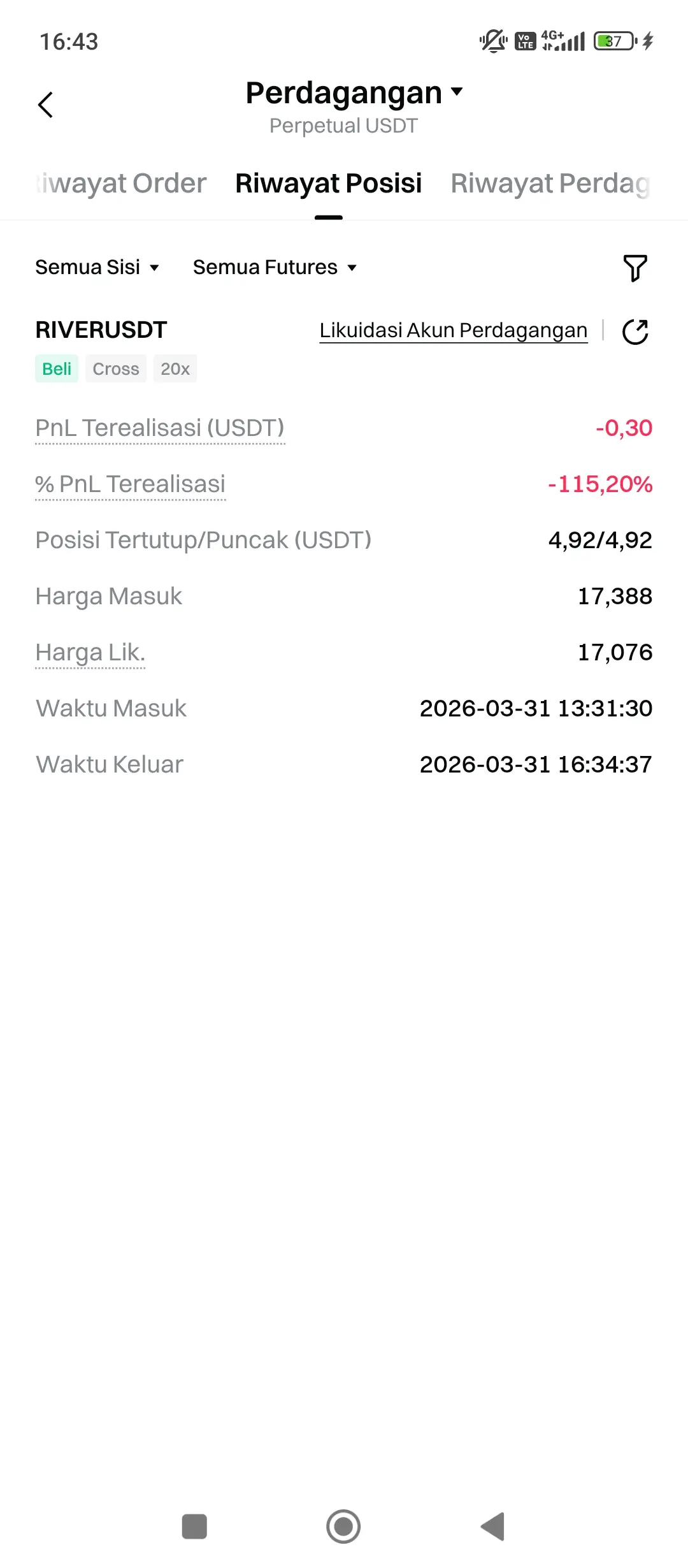Select the Riwayat Posisi tab

click(329, 184)
